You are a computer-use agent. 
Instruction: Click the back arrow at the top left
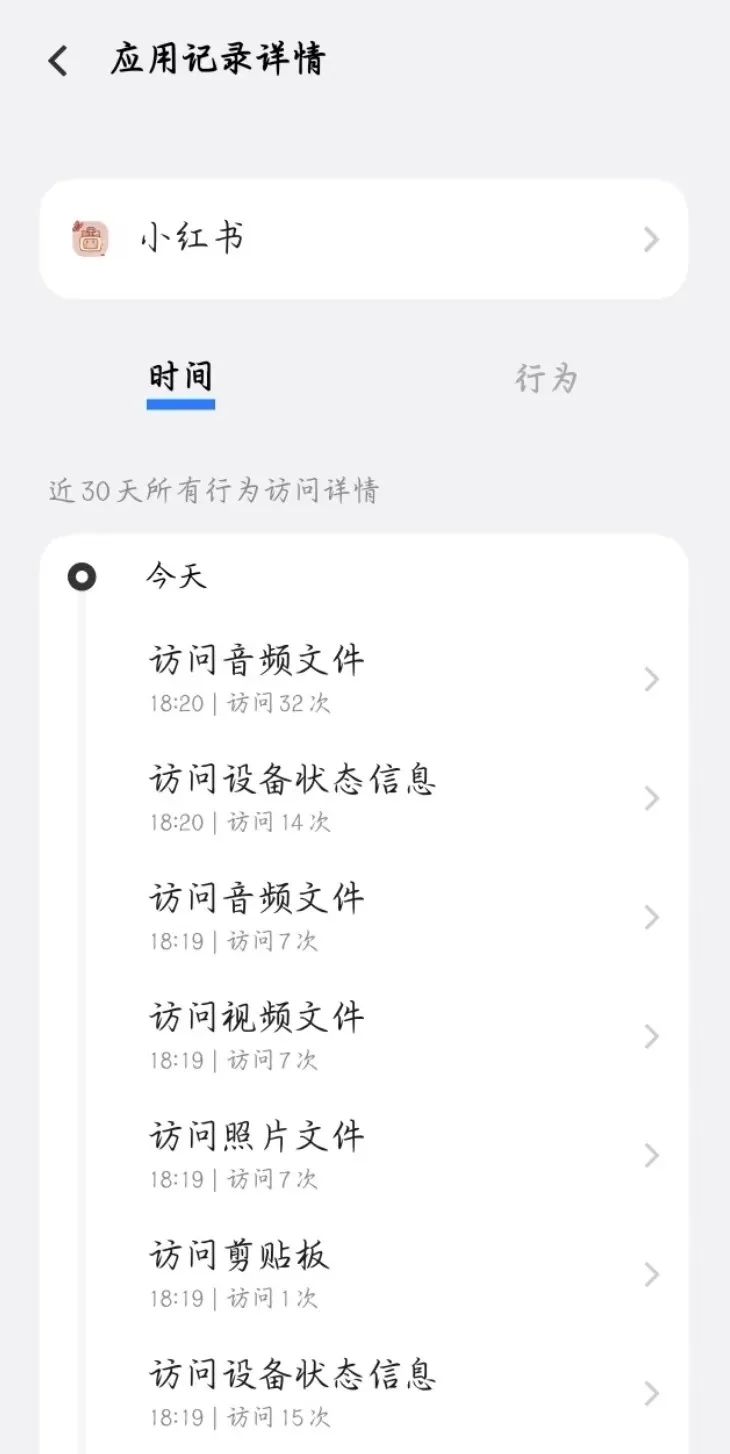pos(56,59)
